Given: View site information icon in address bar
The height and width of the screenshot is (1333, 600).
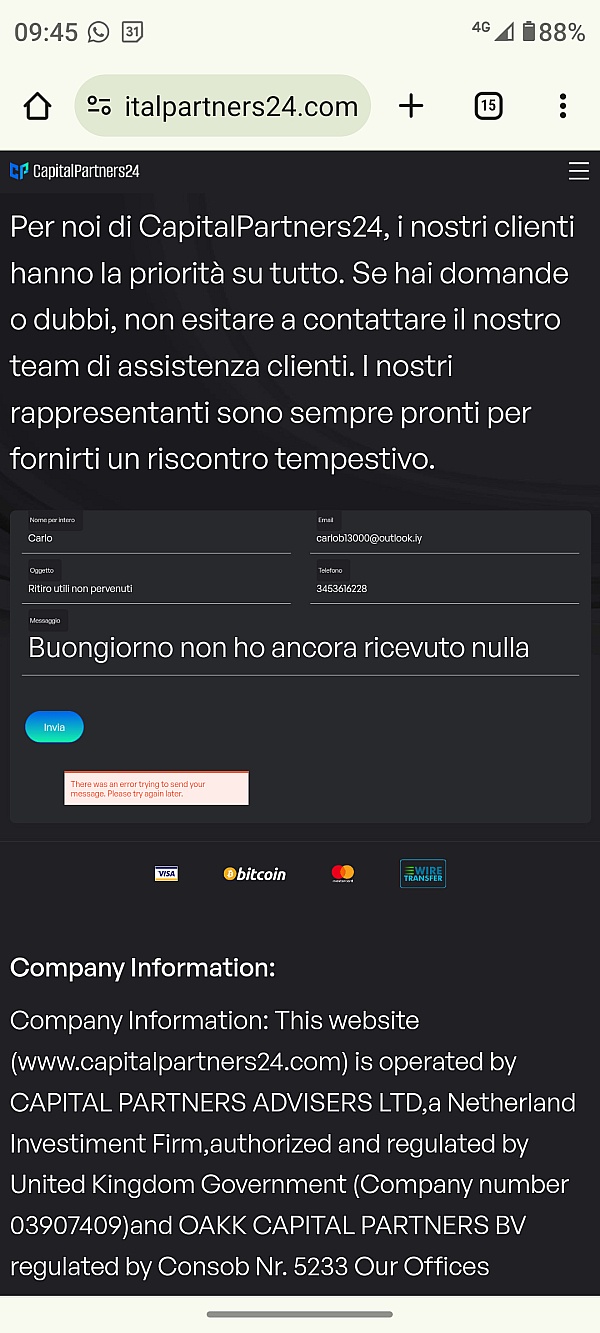Looking at the screenshot, I should (99, 106).
